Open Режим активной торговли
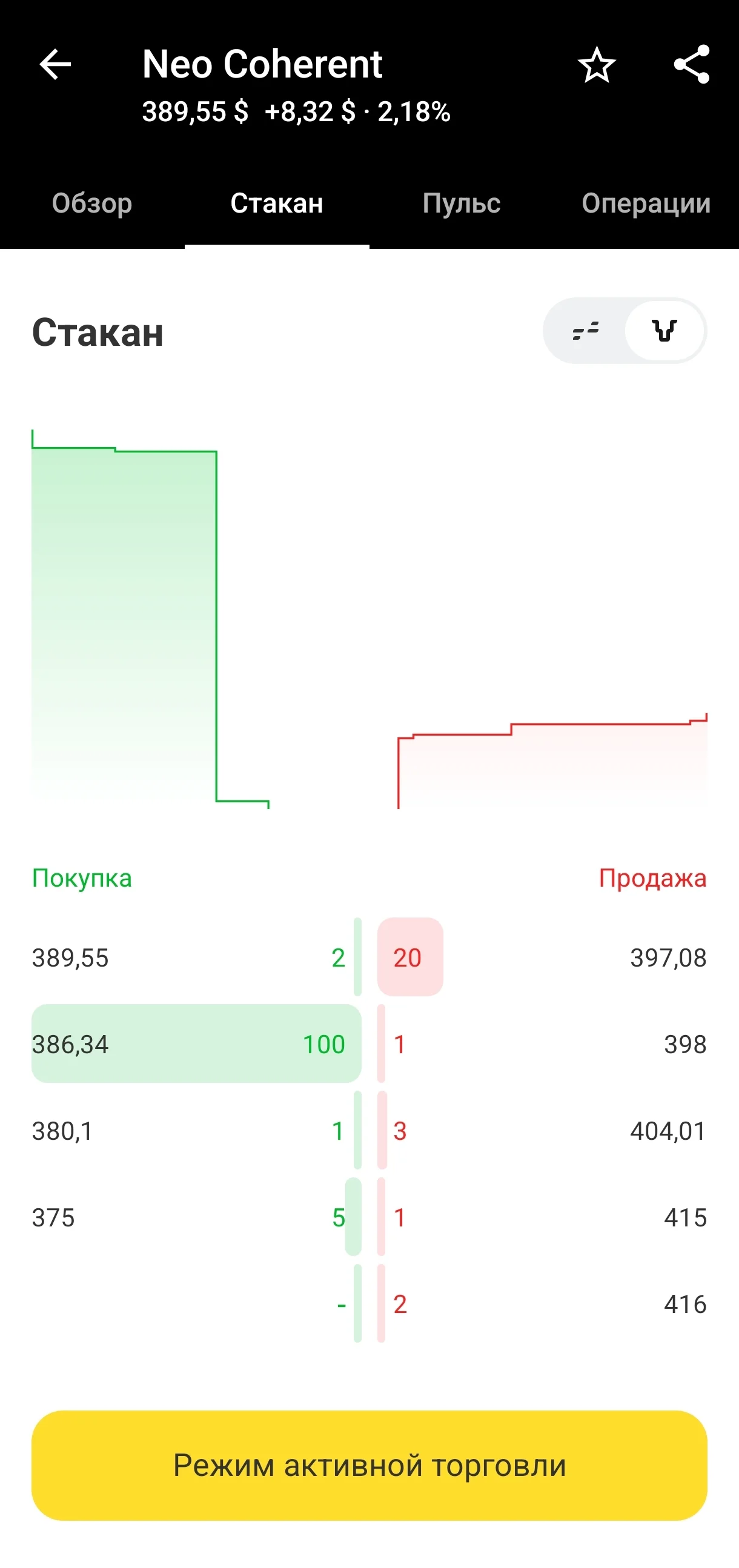Viewport: 739px width, 1568px height. pyautogui.click(x=369, y=1466)
